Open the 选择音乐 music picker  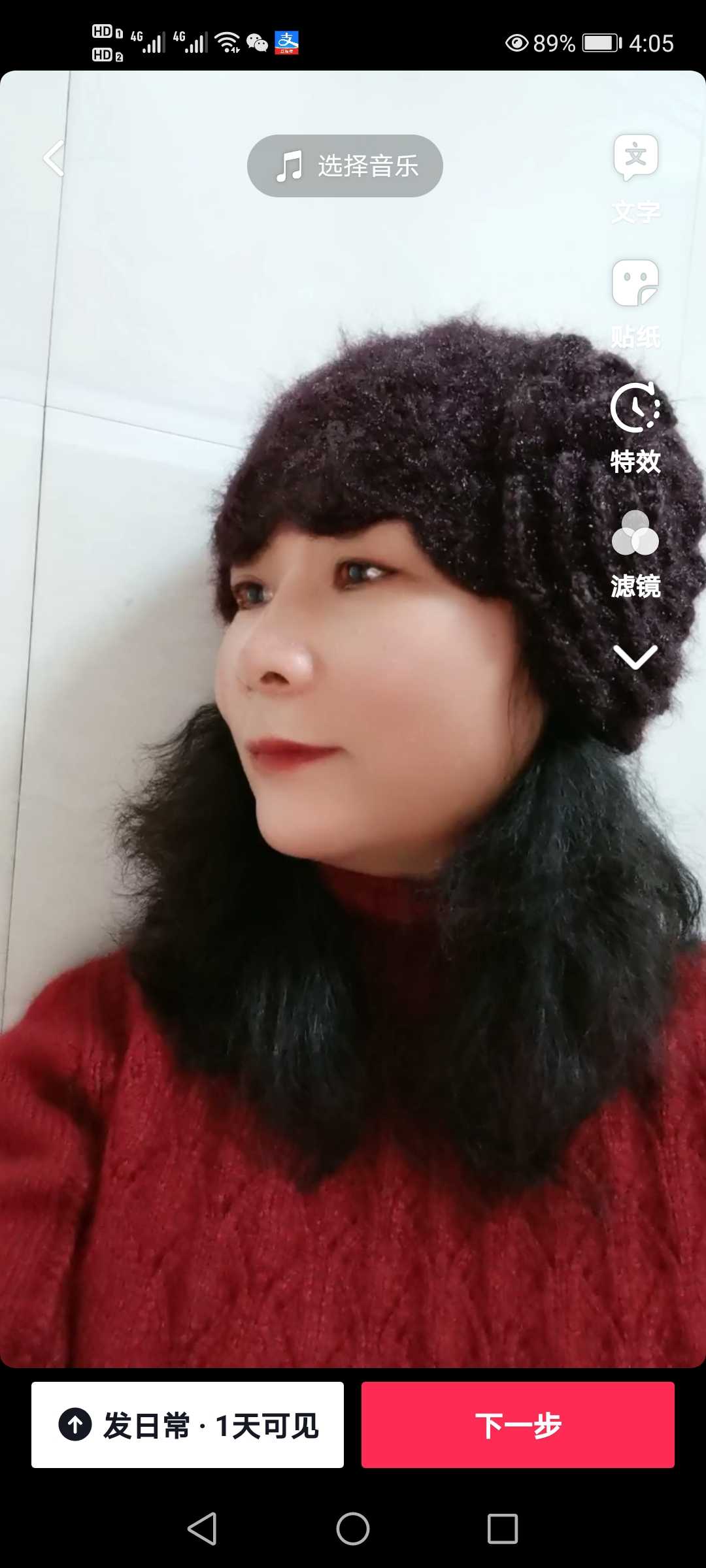click(345, 166)
